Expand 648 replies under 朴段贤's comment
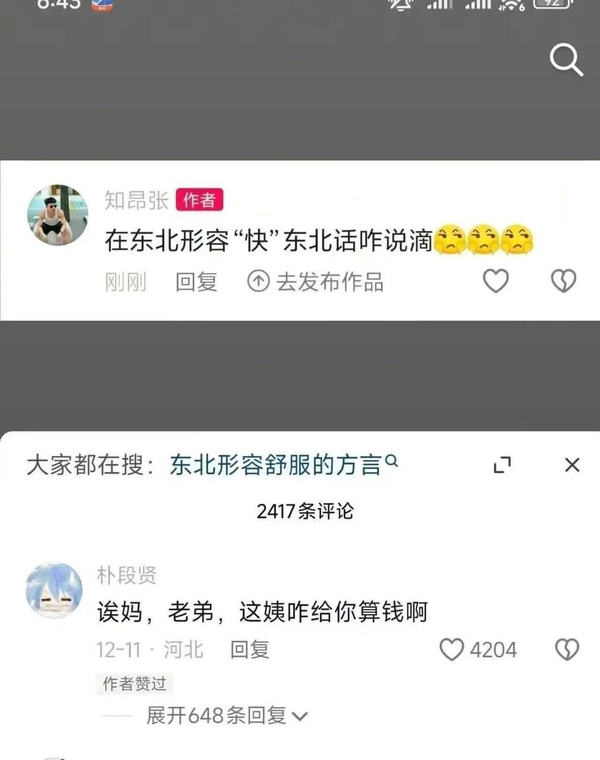Screen dimensions: 600x760 click(227, 716)
